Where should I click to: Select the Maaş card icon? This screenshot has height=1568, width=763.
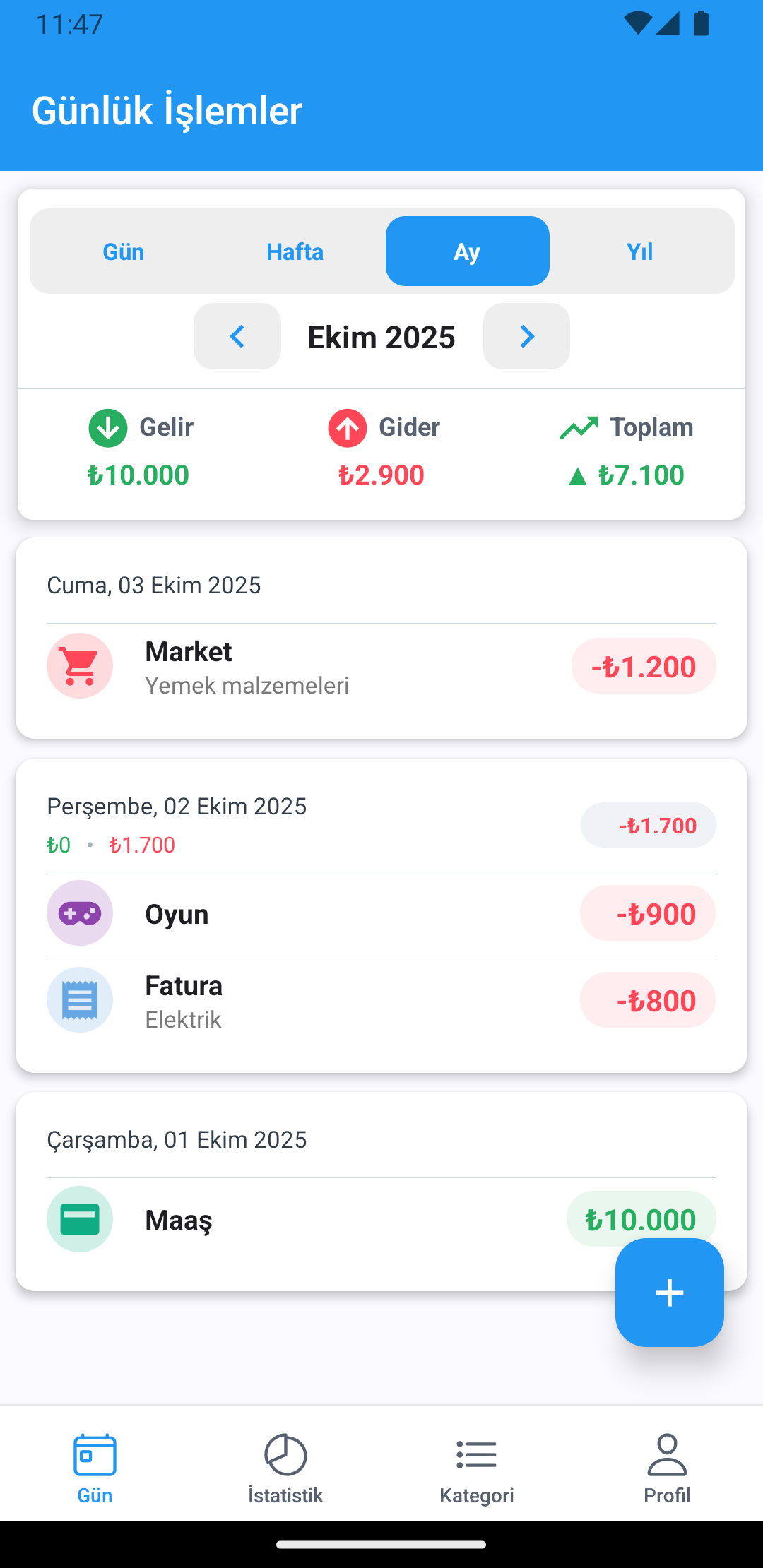pyautogui.click(x=80, y=1218)
